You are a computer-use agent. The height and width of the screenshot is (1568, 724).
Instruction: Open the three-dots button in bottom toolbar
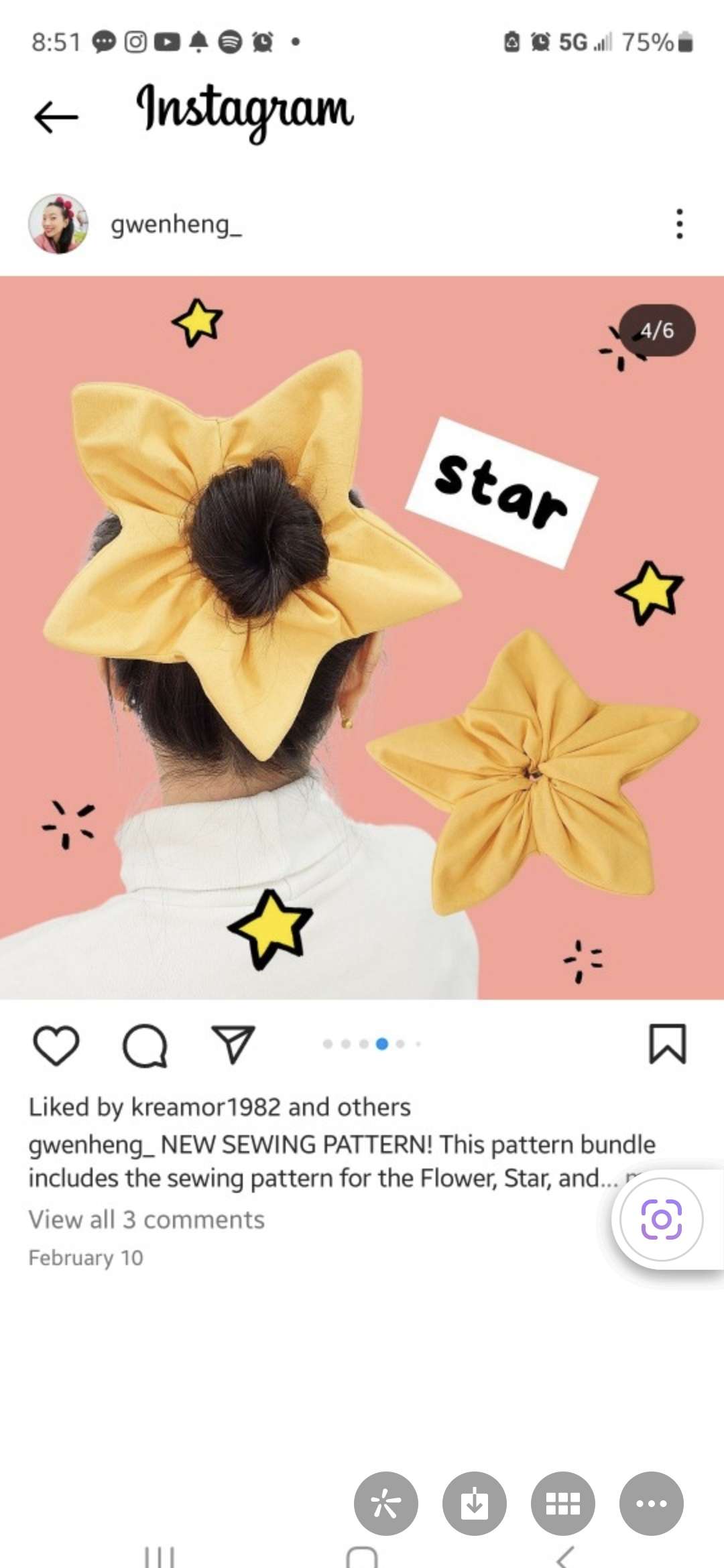652,1504
